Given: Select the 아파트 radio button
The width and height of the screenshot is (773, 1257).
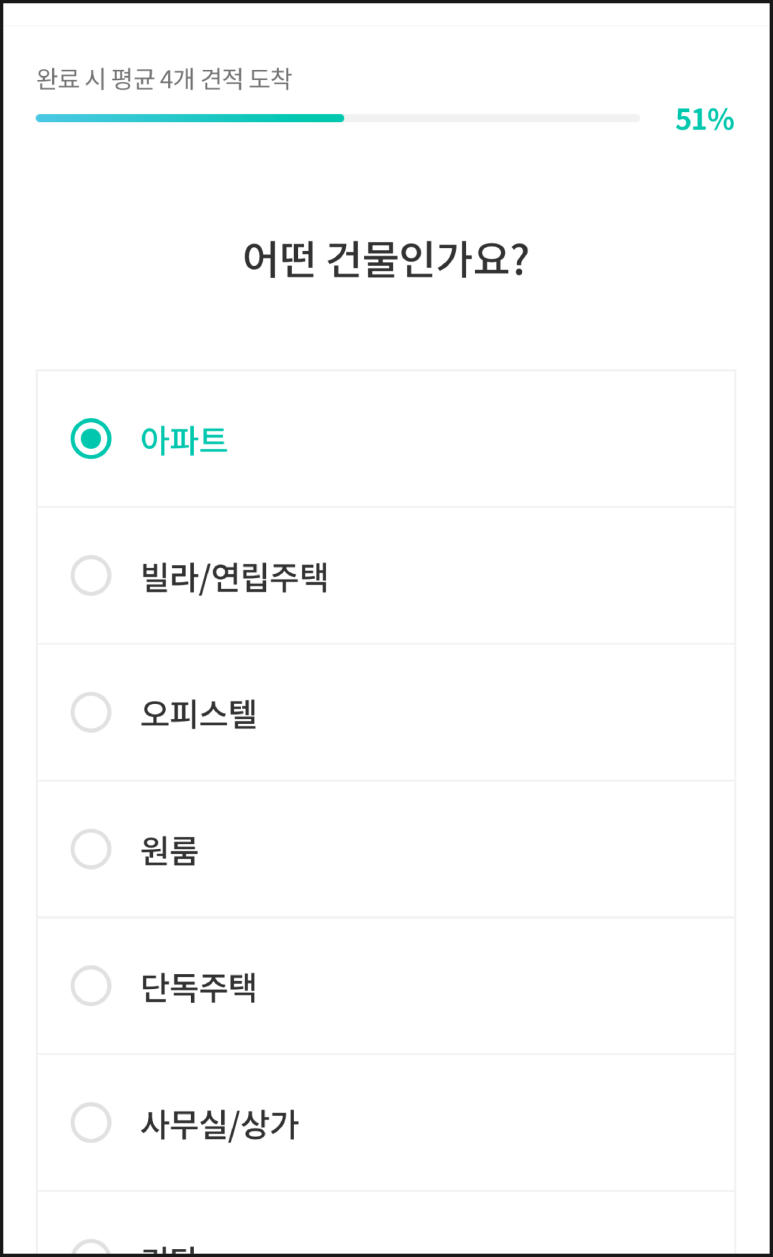Looking at the screenshot, I should coord(91,438).
